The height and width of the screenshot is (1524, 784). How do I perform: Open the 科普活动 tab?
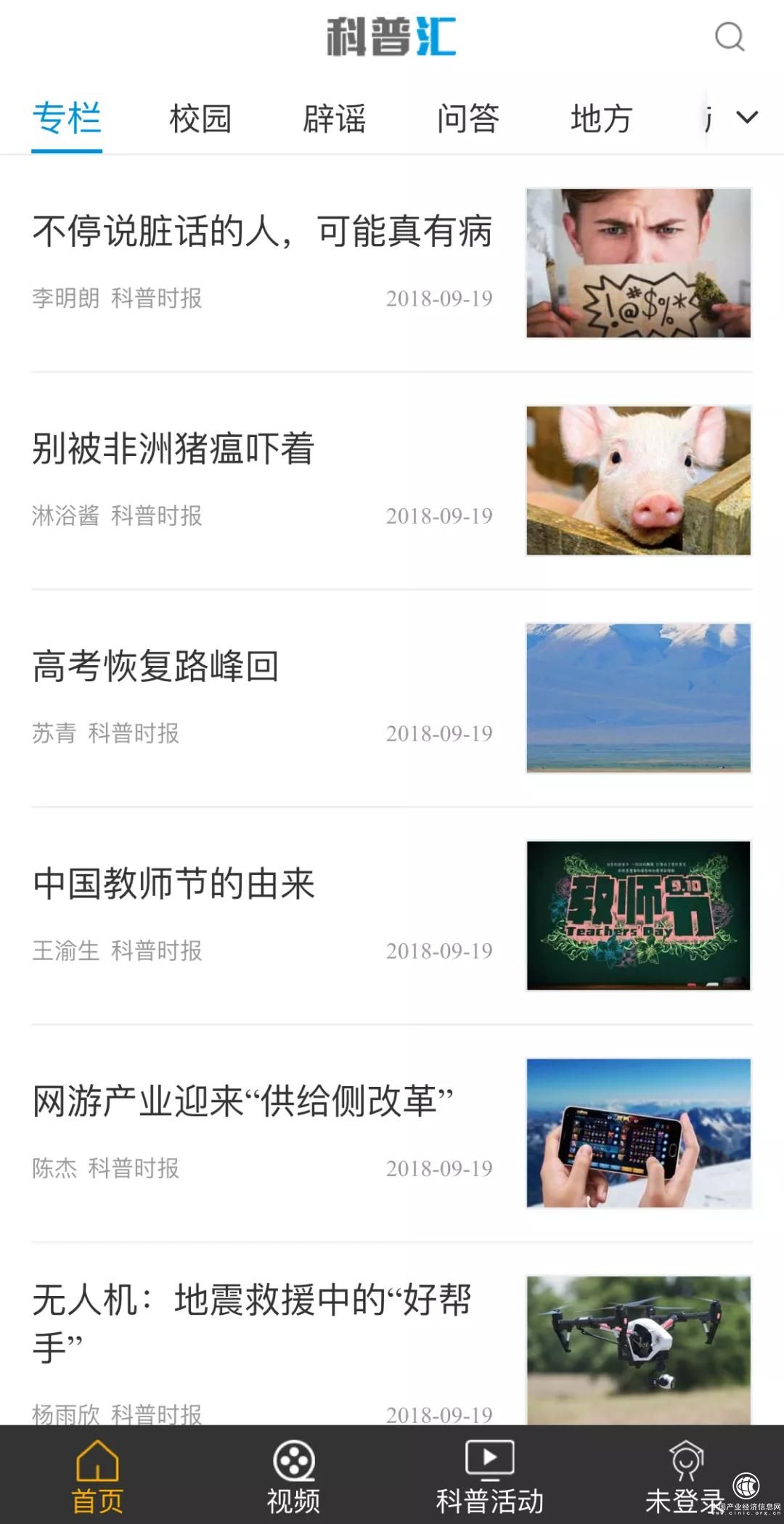coord(489,1475)
